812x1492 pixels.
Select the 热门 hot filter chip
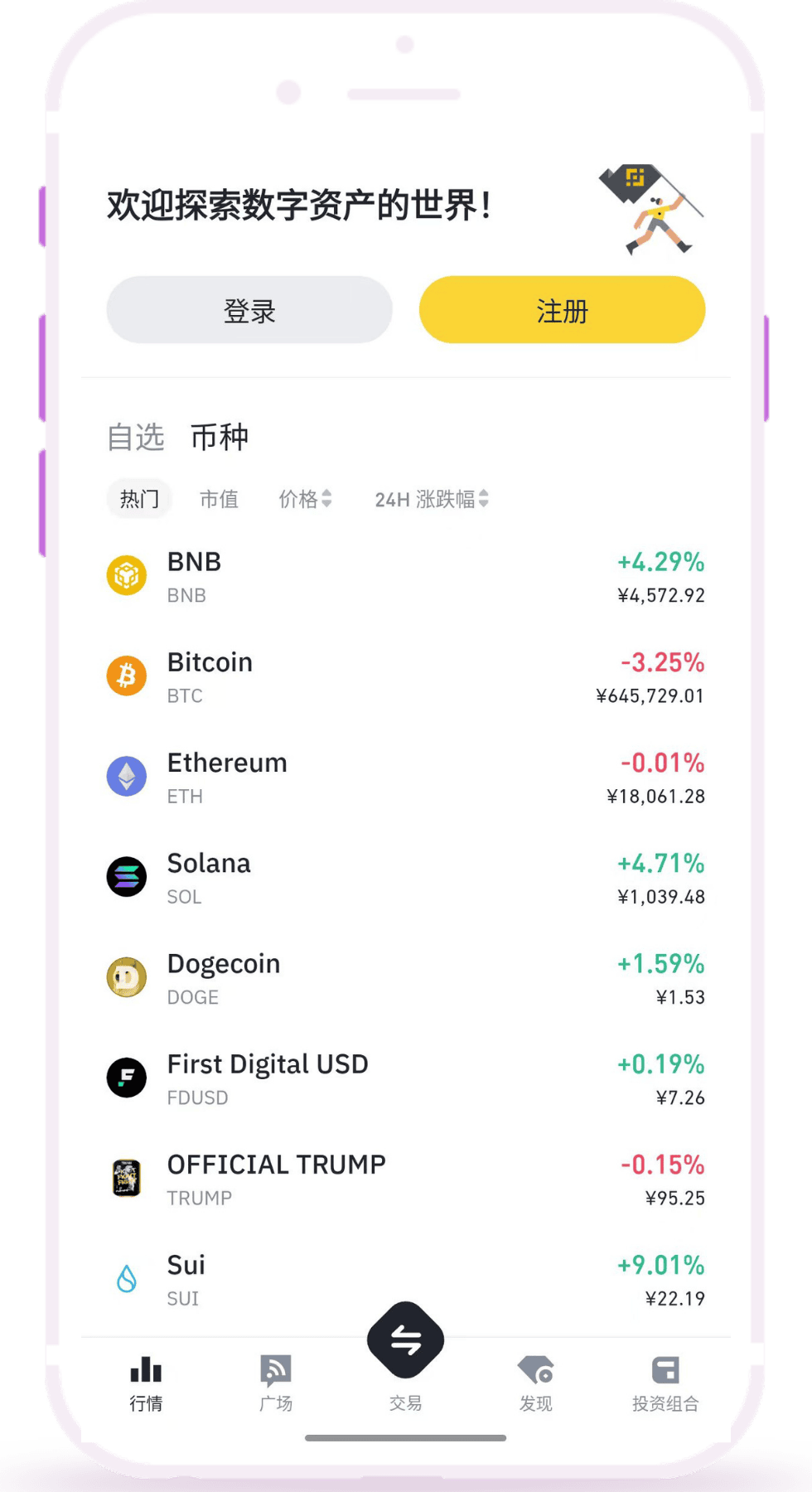tap(139, 499)
